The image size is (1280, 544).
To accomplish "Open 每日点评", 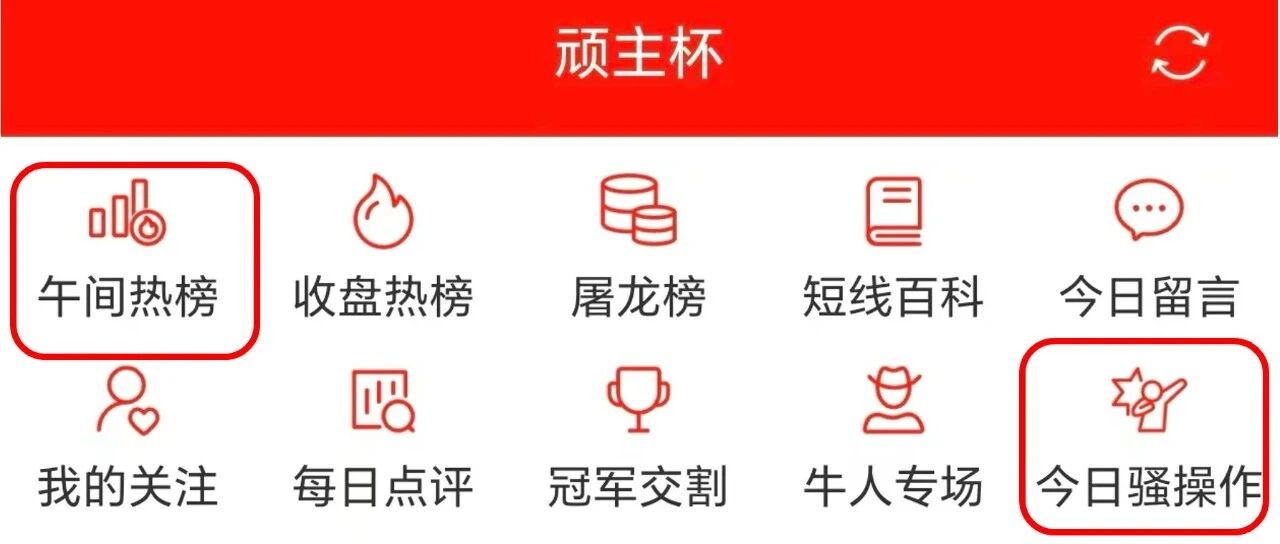I will pyautogui.click(x=383, y=443).
